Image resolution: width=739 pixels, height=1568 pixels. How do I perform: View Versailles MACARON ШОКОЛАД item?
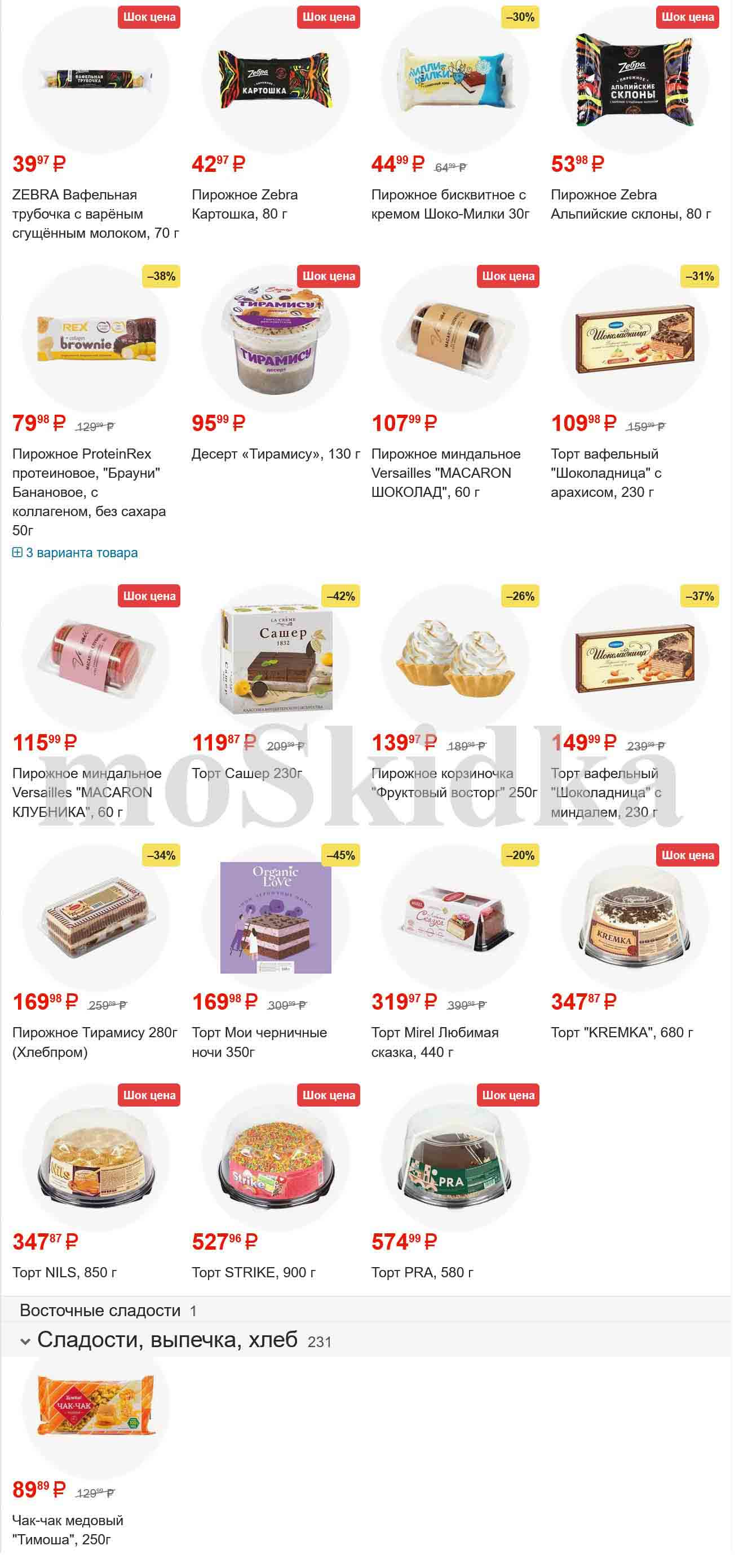(x=445, y=472)
